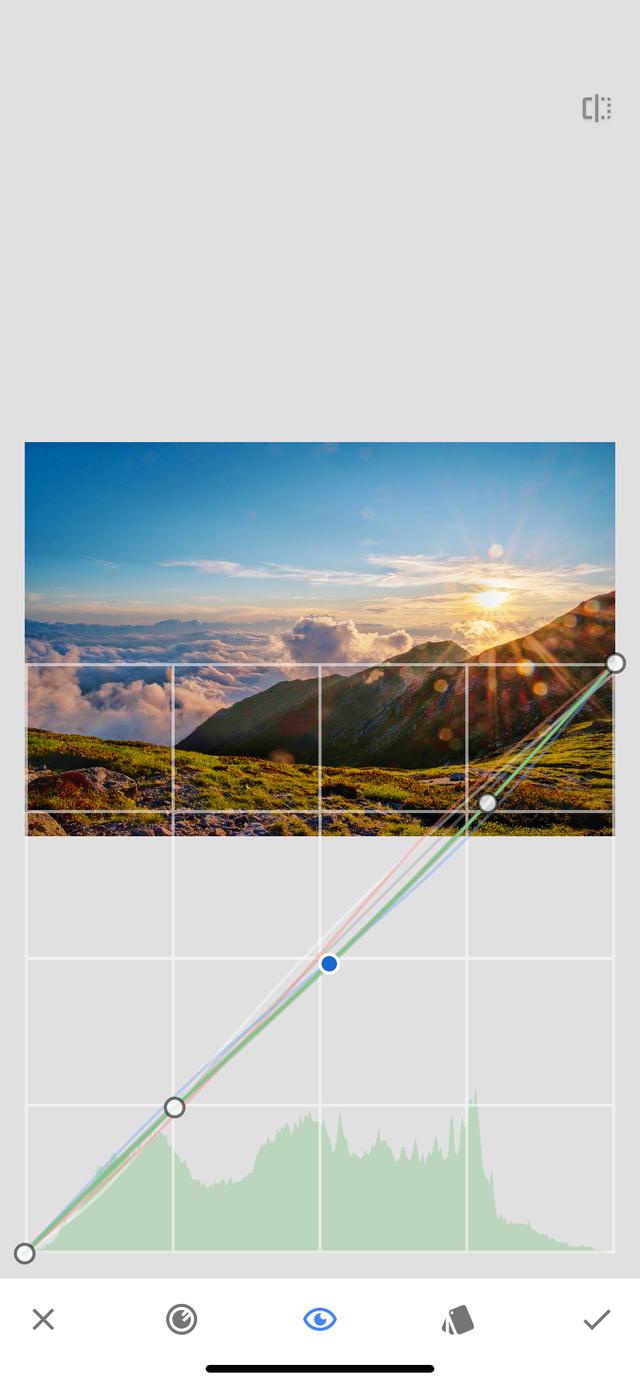Tap the compare before/after icon
Viewport: 640px width, 1385px height.
pyautogui.click(x=597, y=108)
